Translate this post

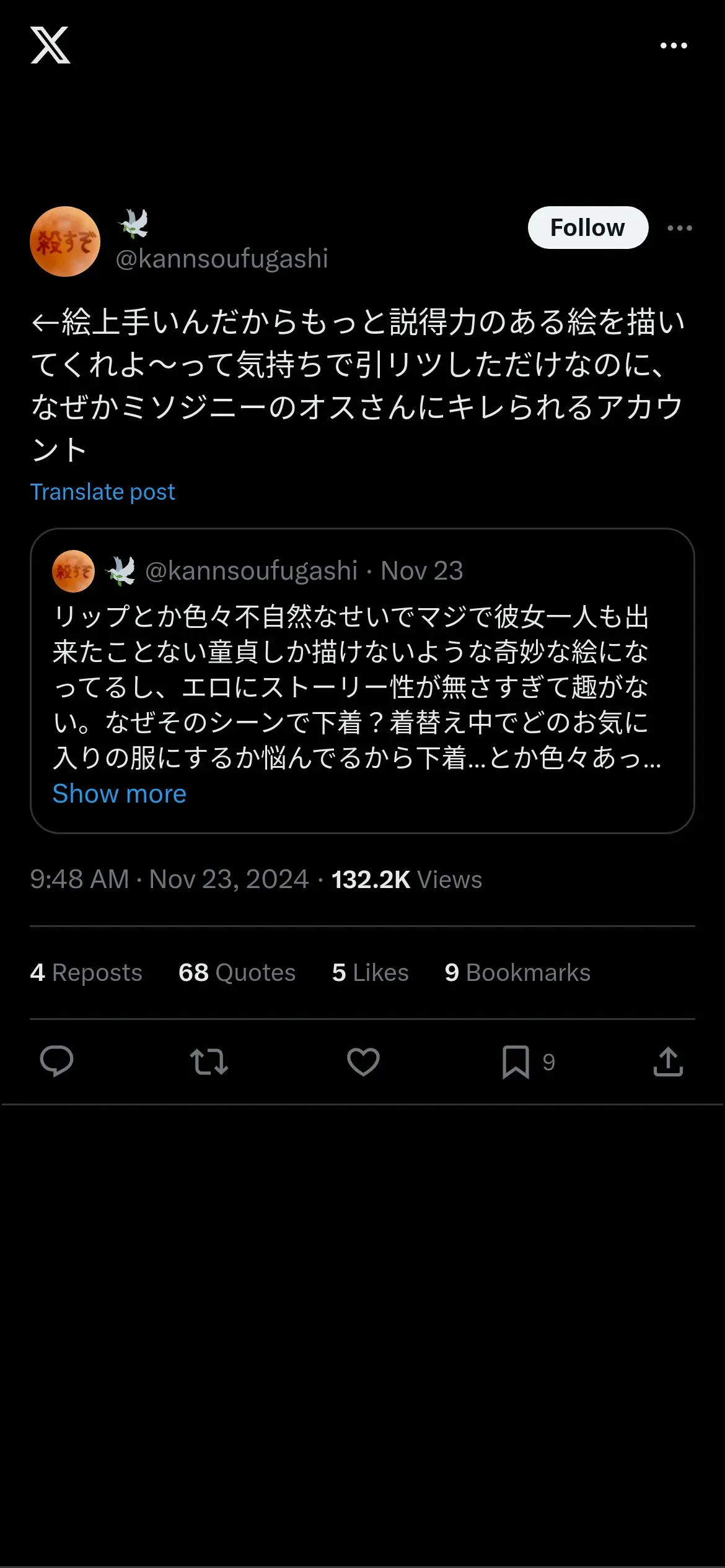(103, 492)
